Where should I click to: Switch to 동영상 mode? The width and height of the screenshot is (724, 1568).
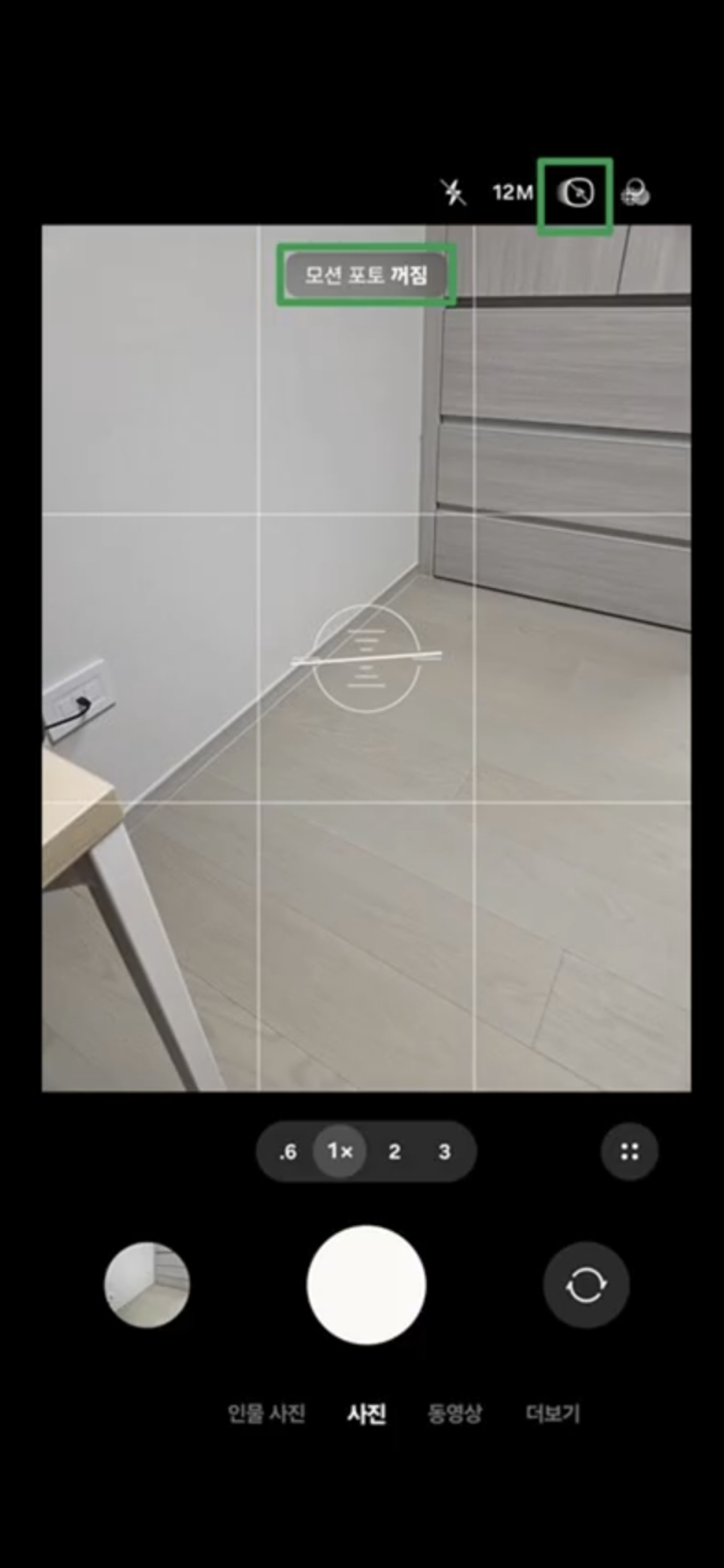[x=455, y=1413]
